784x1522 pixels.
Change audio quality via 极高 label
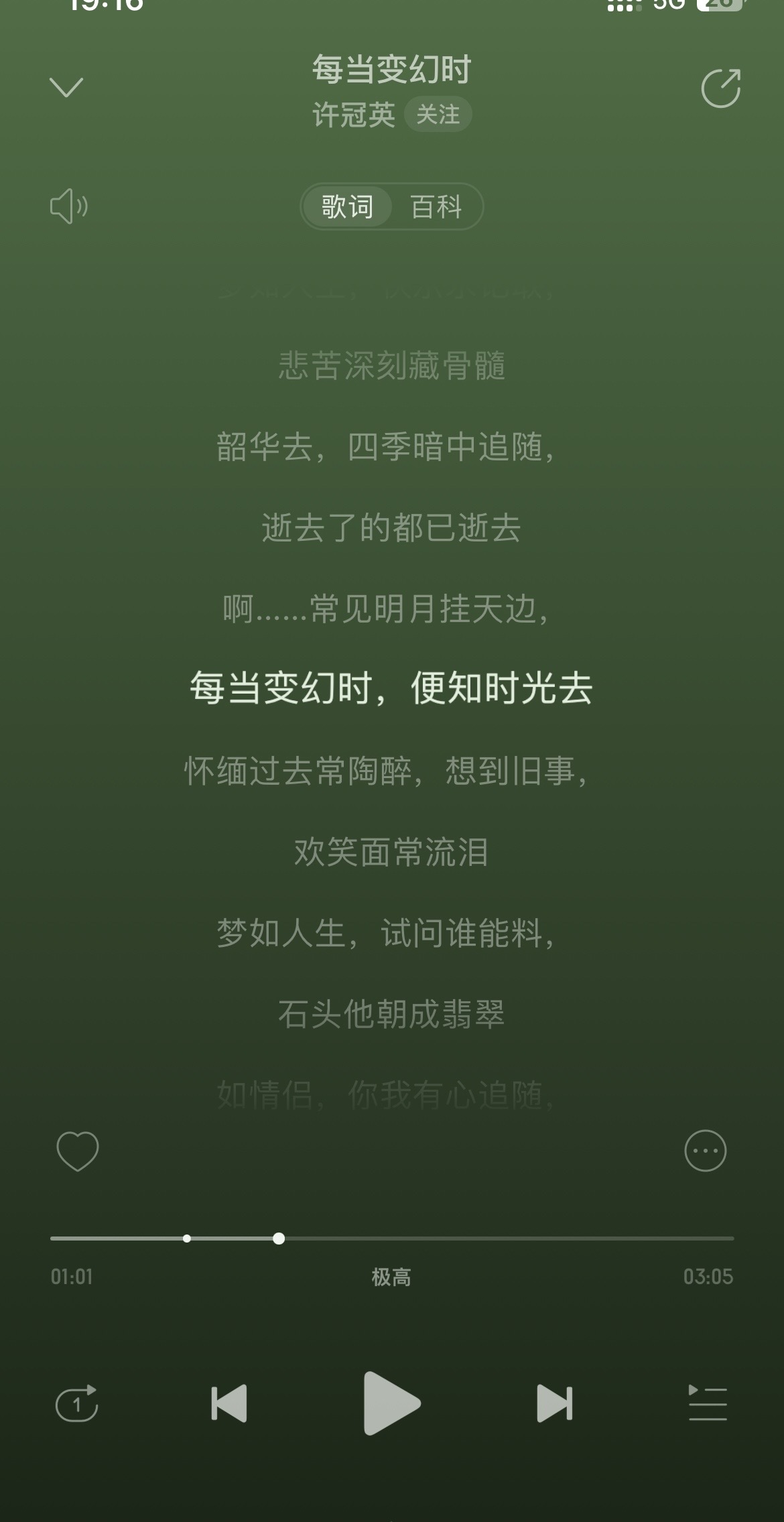(391, 1277)
